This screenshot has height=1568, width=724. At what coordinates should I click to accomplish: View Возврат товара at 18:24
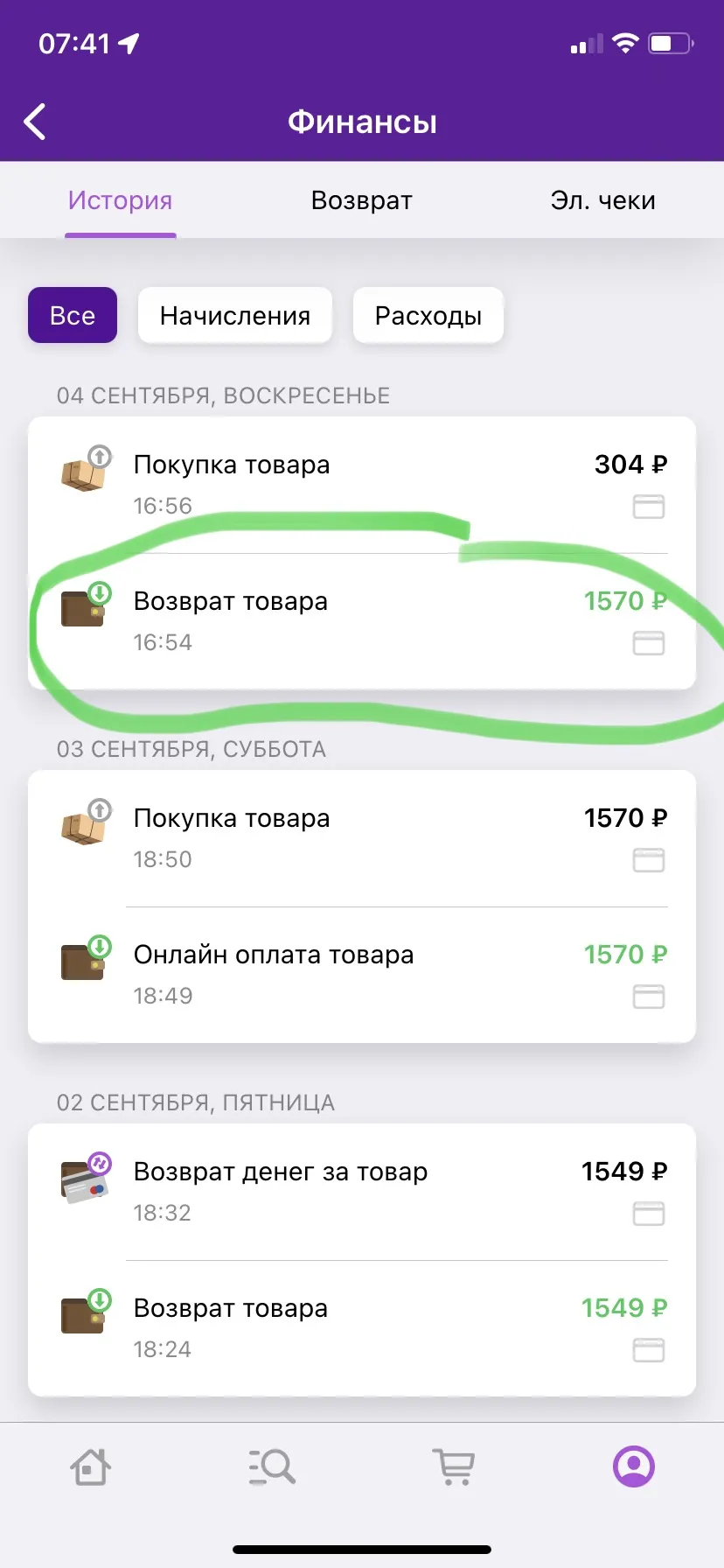point(362,1328)
